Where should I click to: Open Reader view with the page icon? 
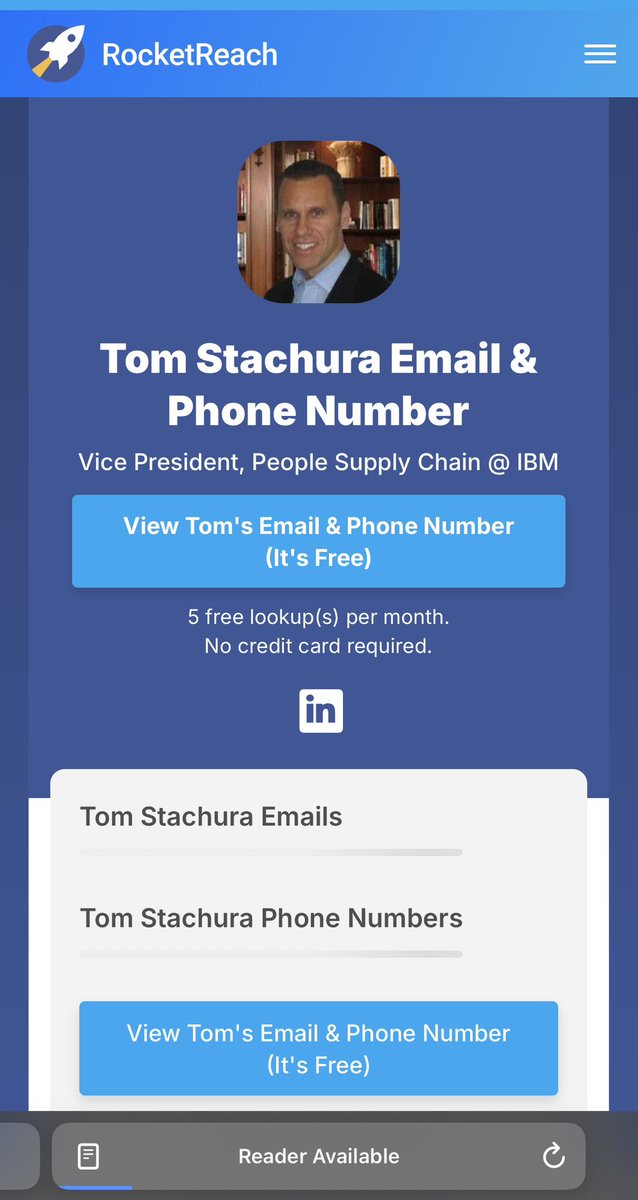point(89,1157)
